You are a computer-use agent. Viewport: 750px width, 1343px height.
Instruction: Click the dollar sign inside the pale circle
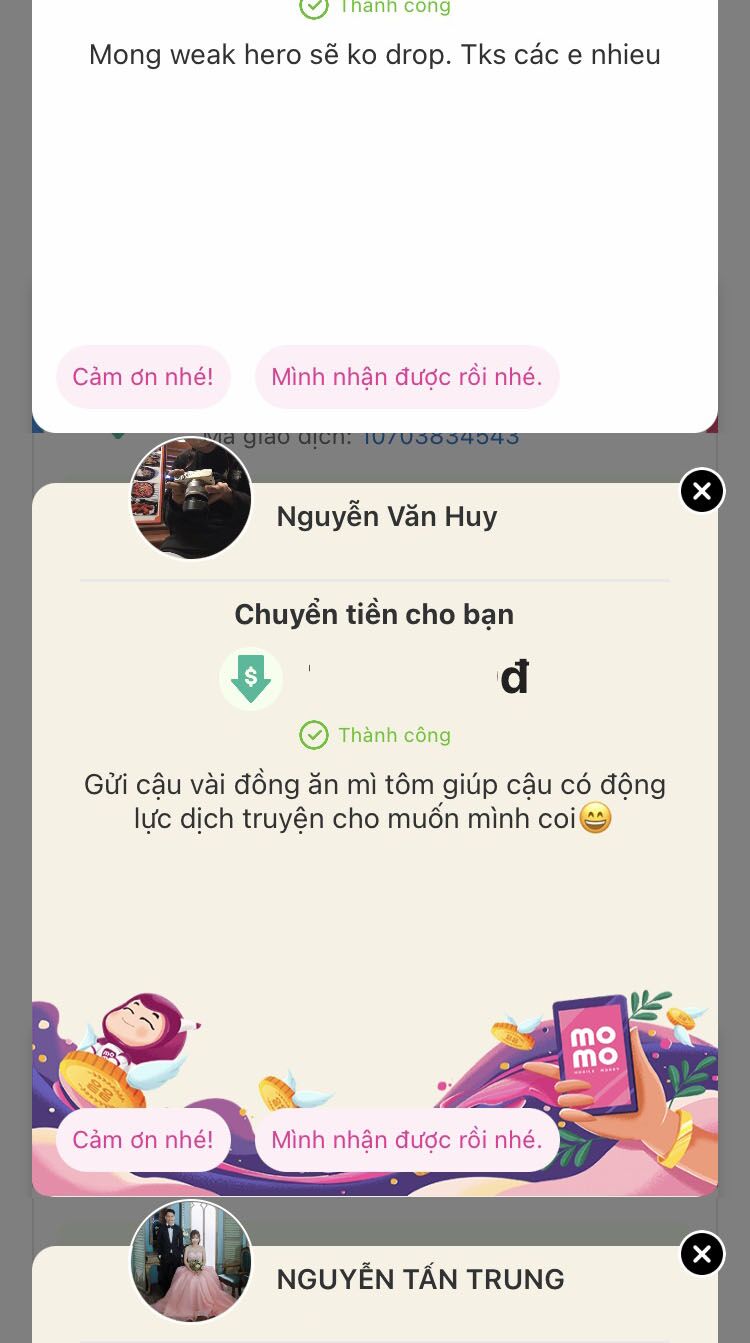click(x=251, y=678)
